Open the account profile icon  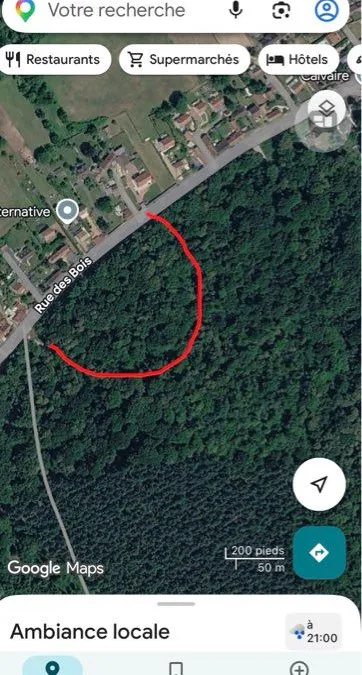point(327,10)
